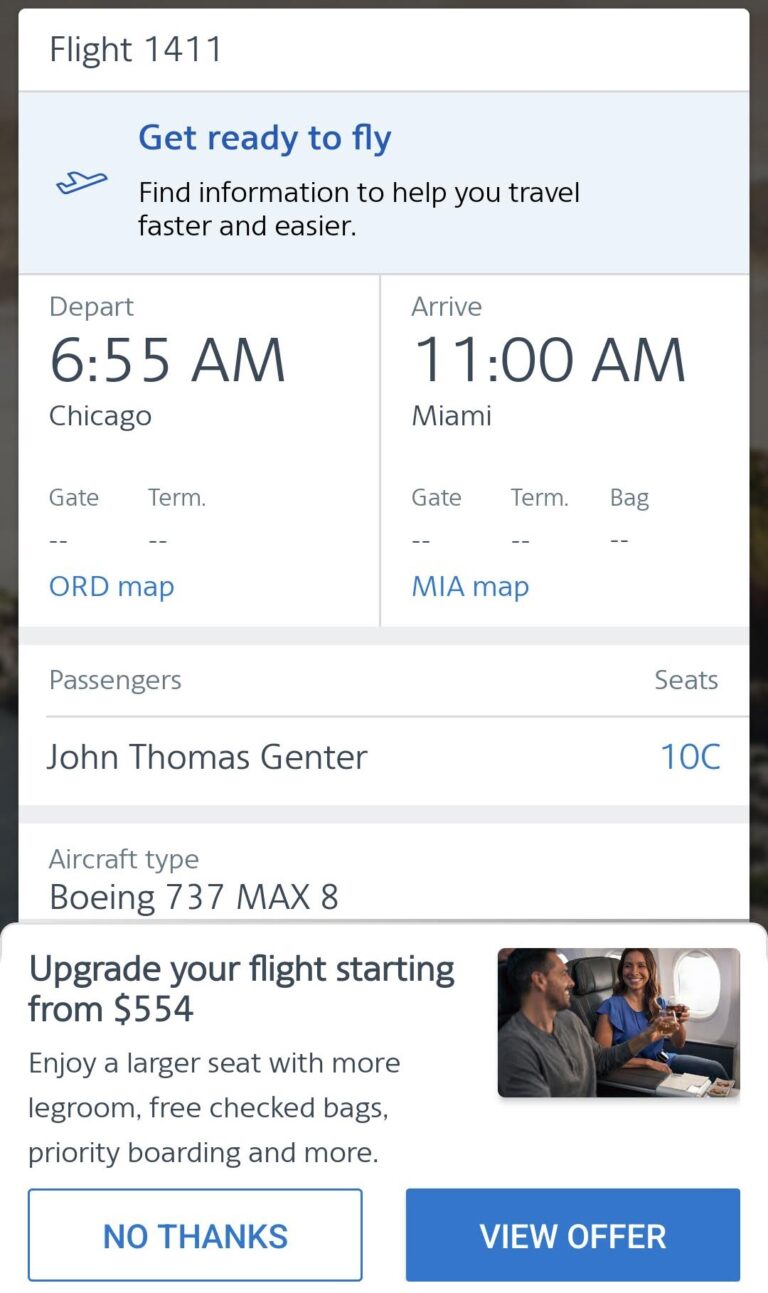Select the Depart time 6:55 AM
768x1293 pixels.
tap(166, 360)
